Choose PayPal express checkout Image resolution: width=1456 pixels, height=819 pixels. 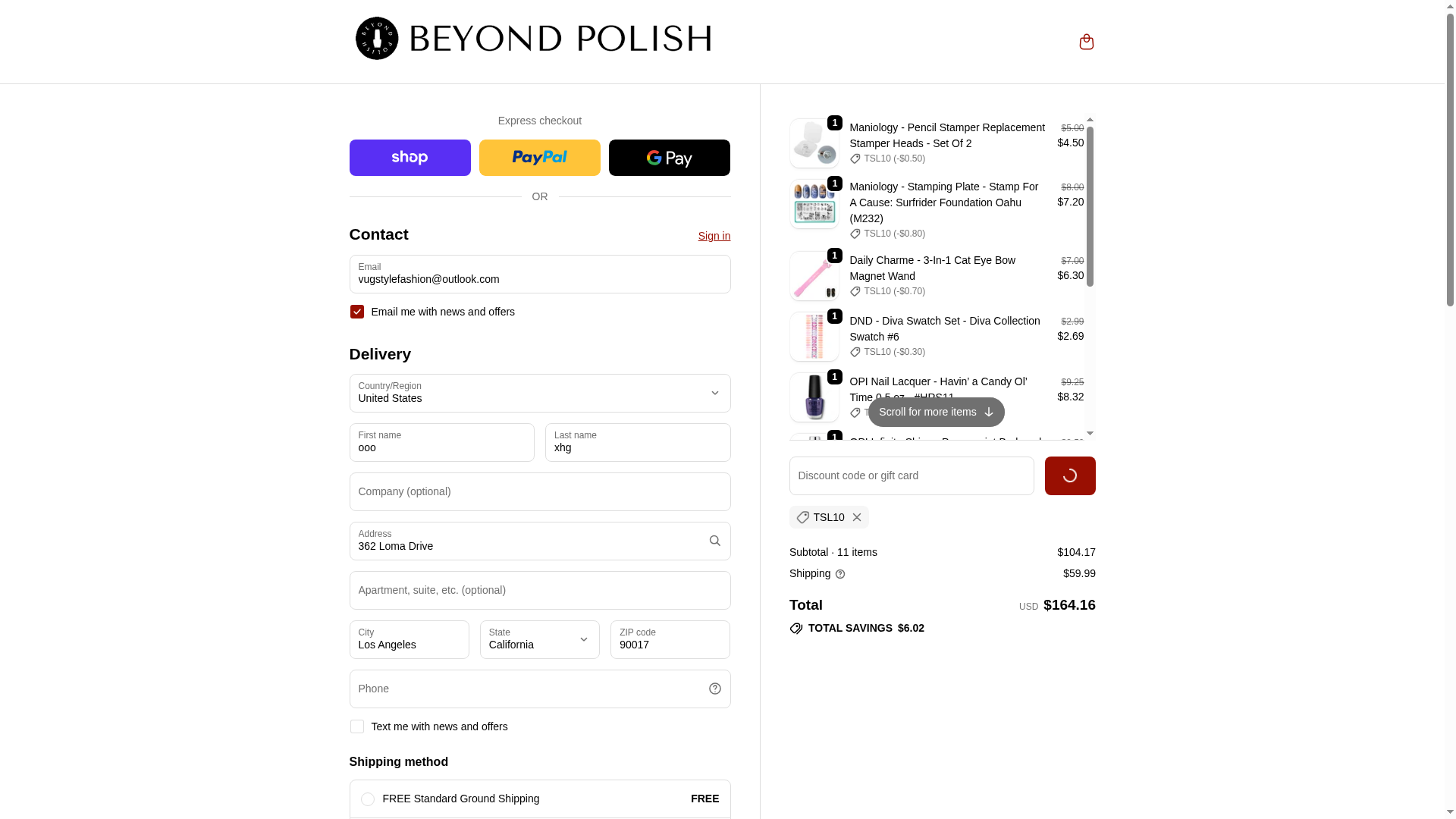tap(539, 158)
